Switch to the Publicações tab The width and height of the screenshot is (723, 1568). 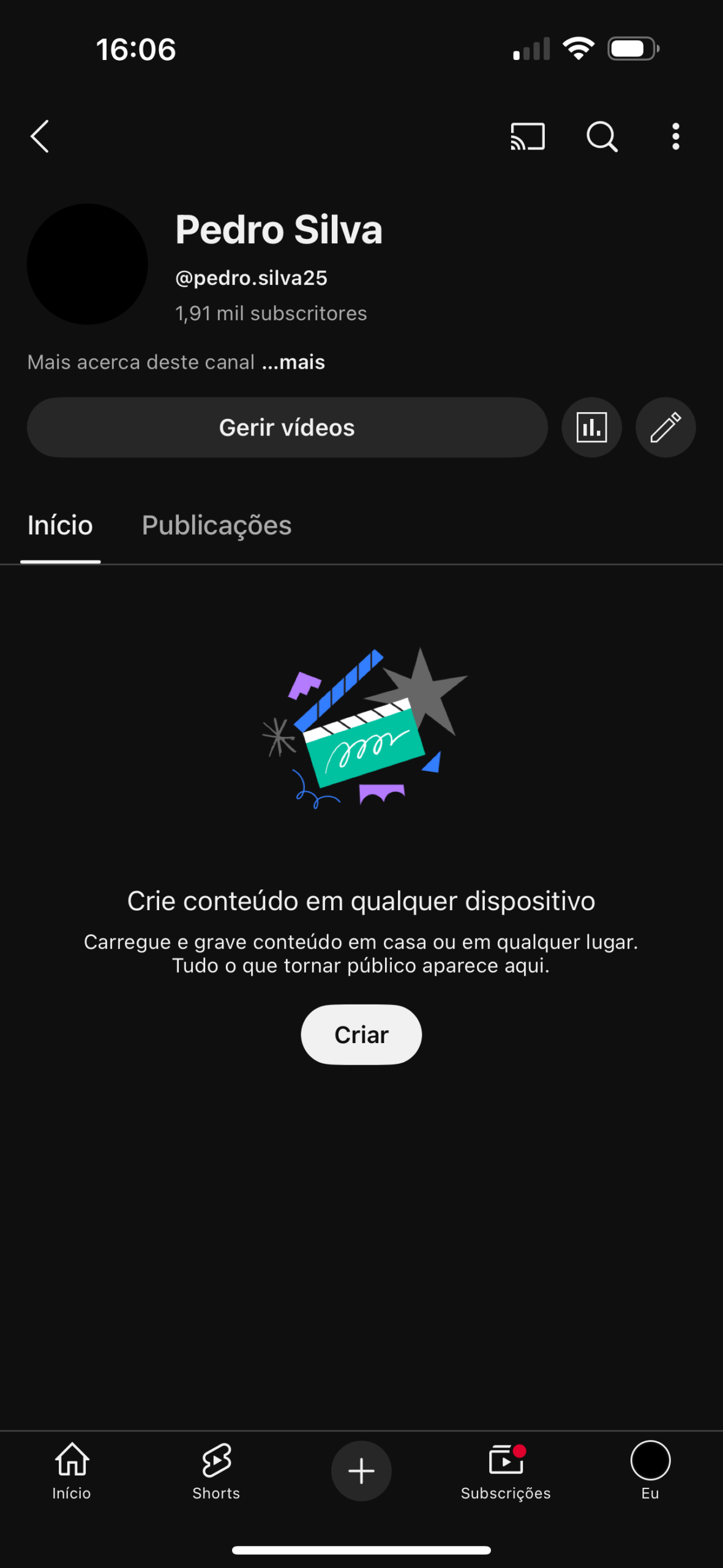point(217,526)
